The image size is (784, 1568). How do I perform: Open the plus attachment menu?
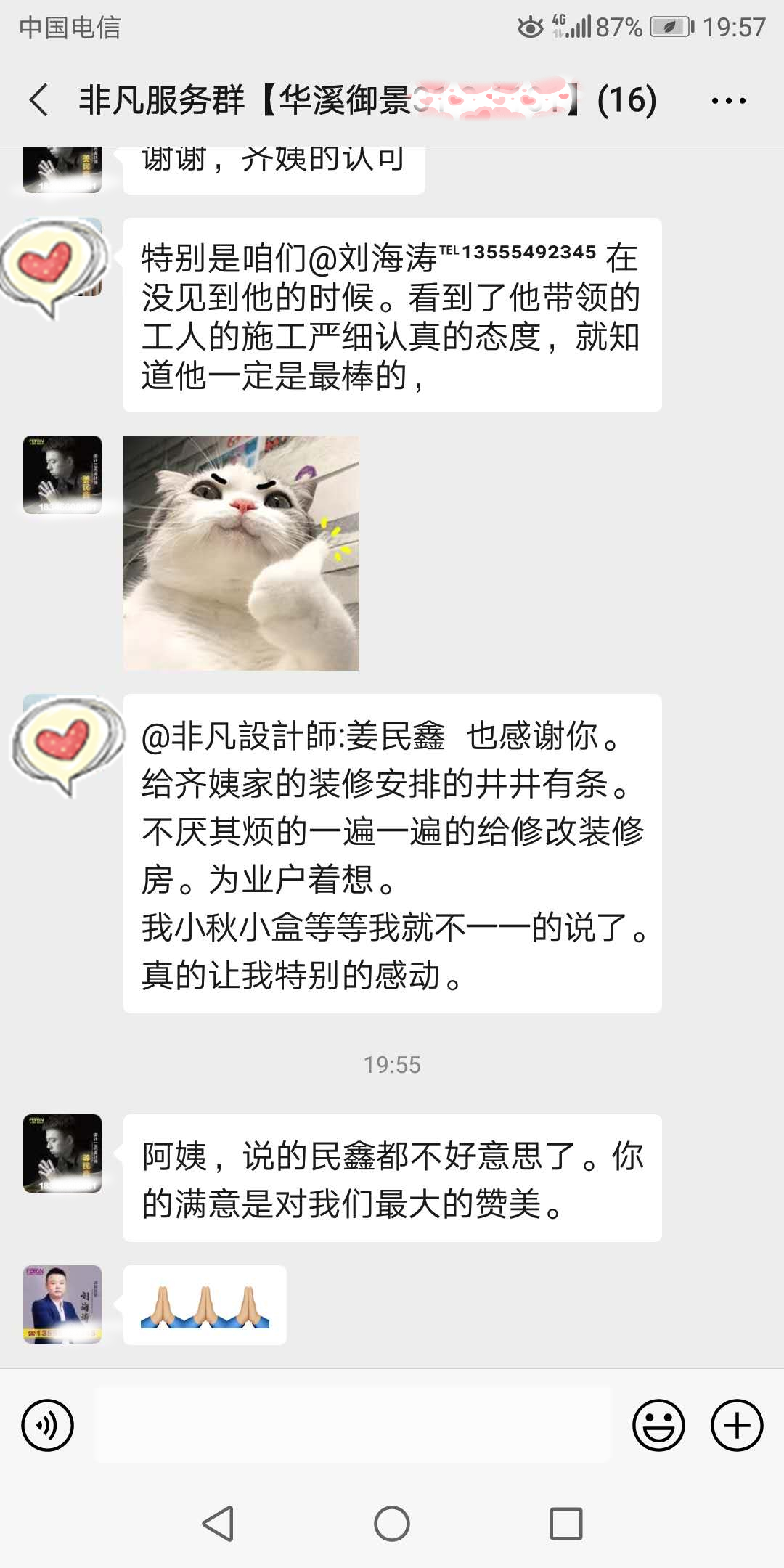(x=736, y=1425)
